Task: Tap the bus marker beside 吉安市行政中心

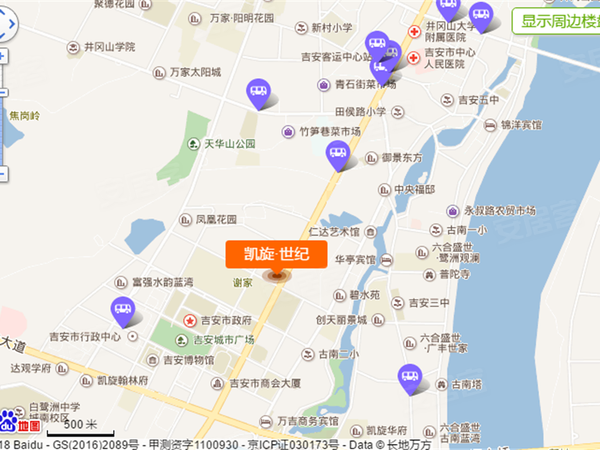Action: coord(122,311)
